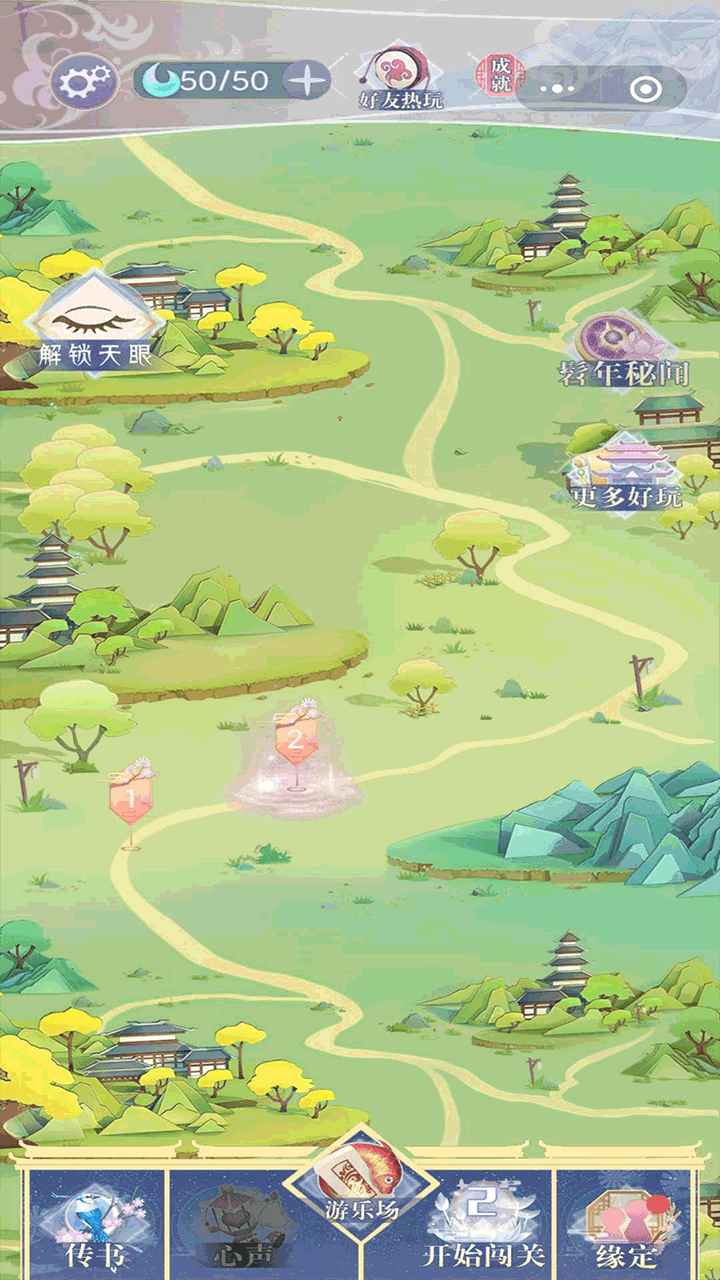Open 好友热玩 friends' popular games

(x=400, y=79)
